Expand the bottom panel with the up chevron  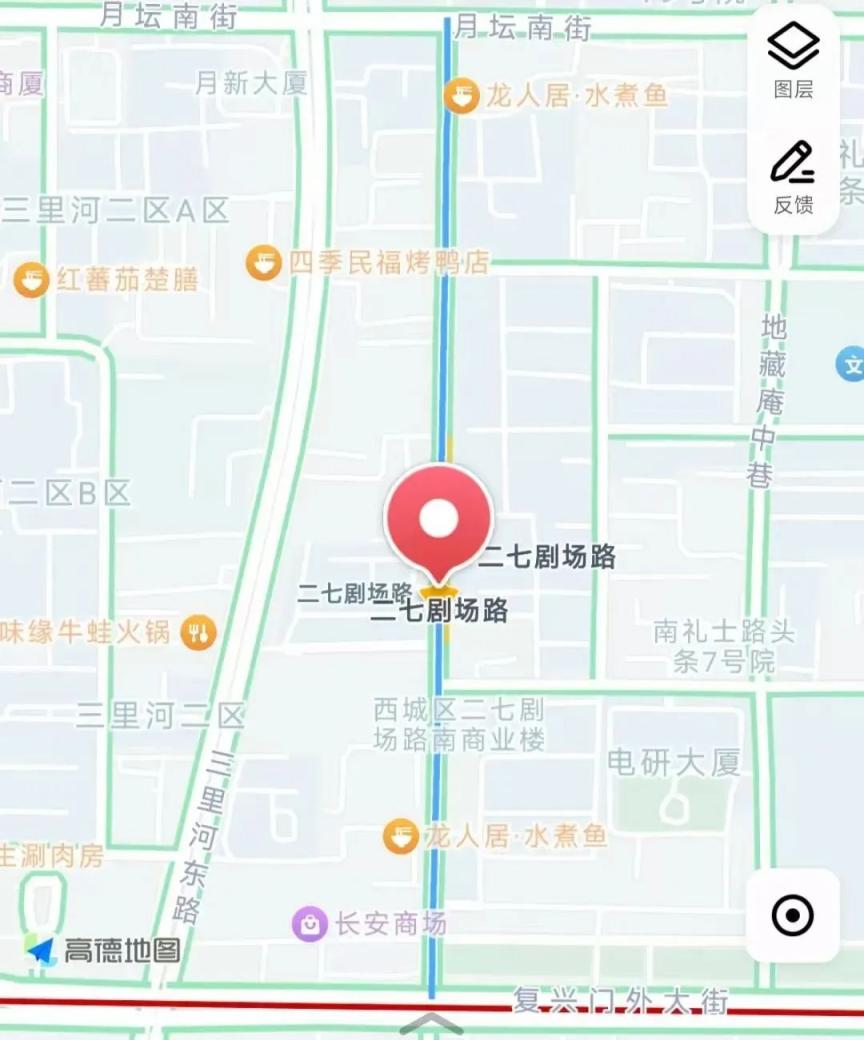pos(431,1023)
